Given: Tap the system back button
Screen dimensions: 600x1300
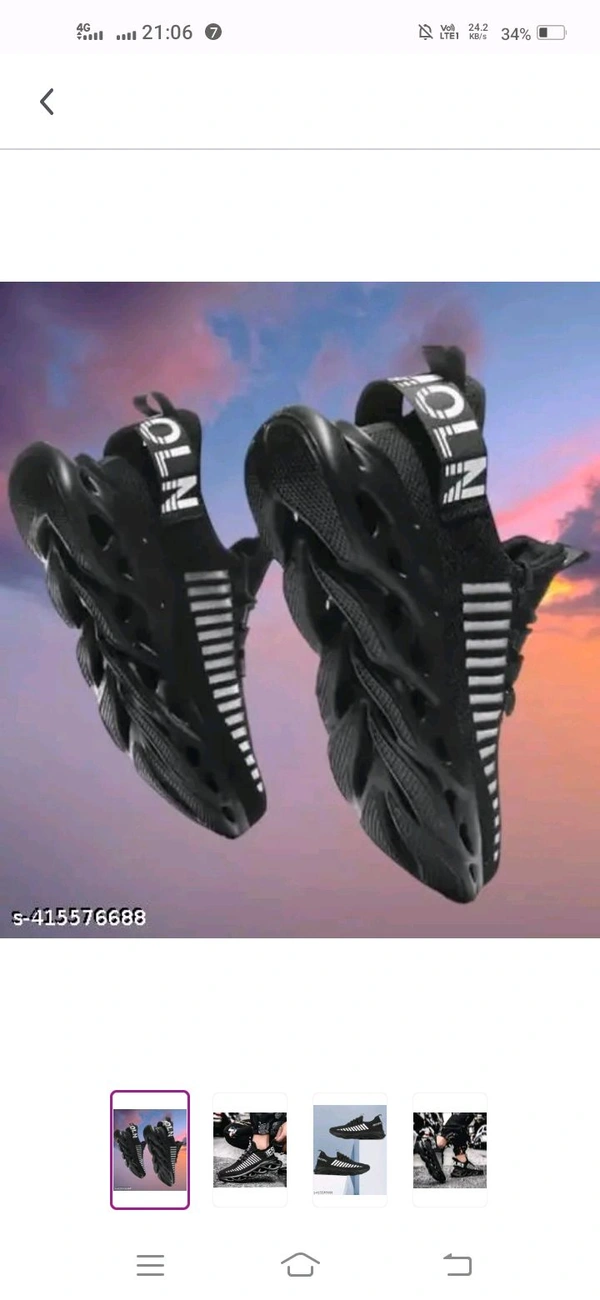Looking at the screenshot, I should tap(457, 1265).
